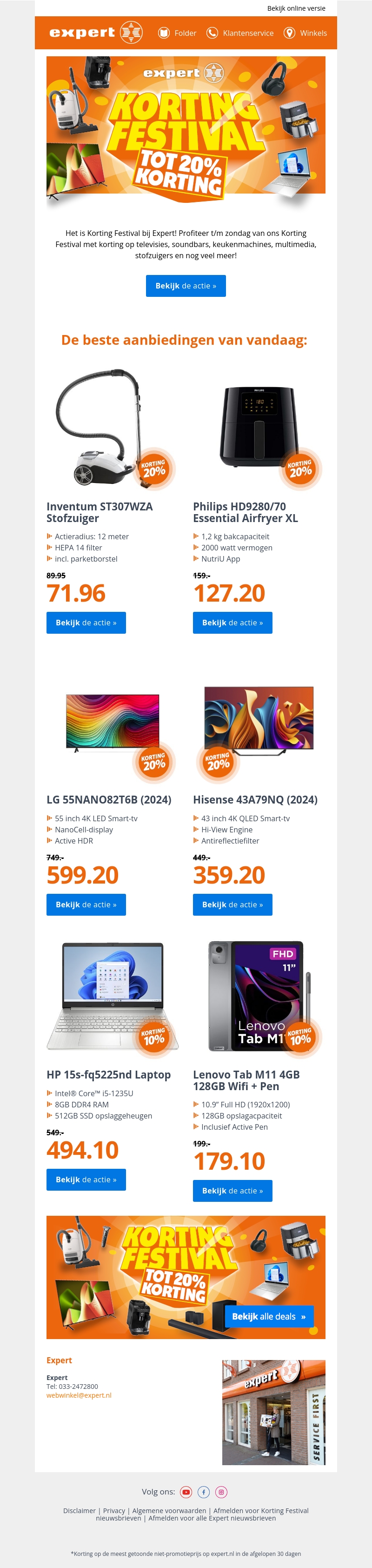Email webwinkel@expert.nl
This screenshot has height=1568, width=372.
point(79,1395)
